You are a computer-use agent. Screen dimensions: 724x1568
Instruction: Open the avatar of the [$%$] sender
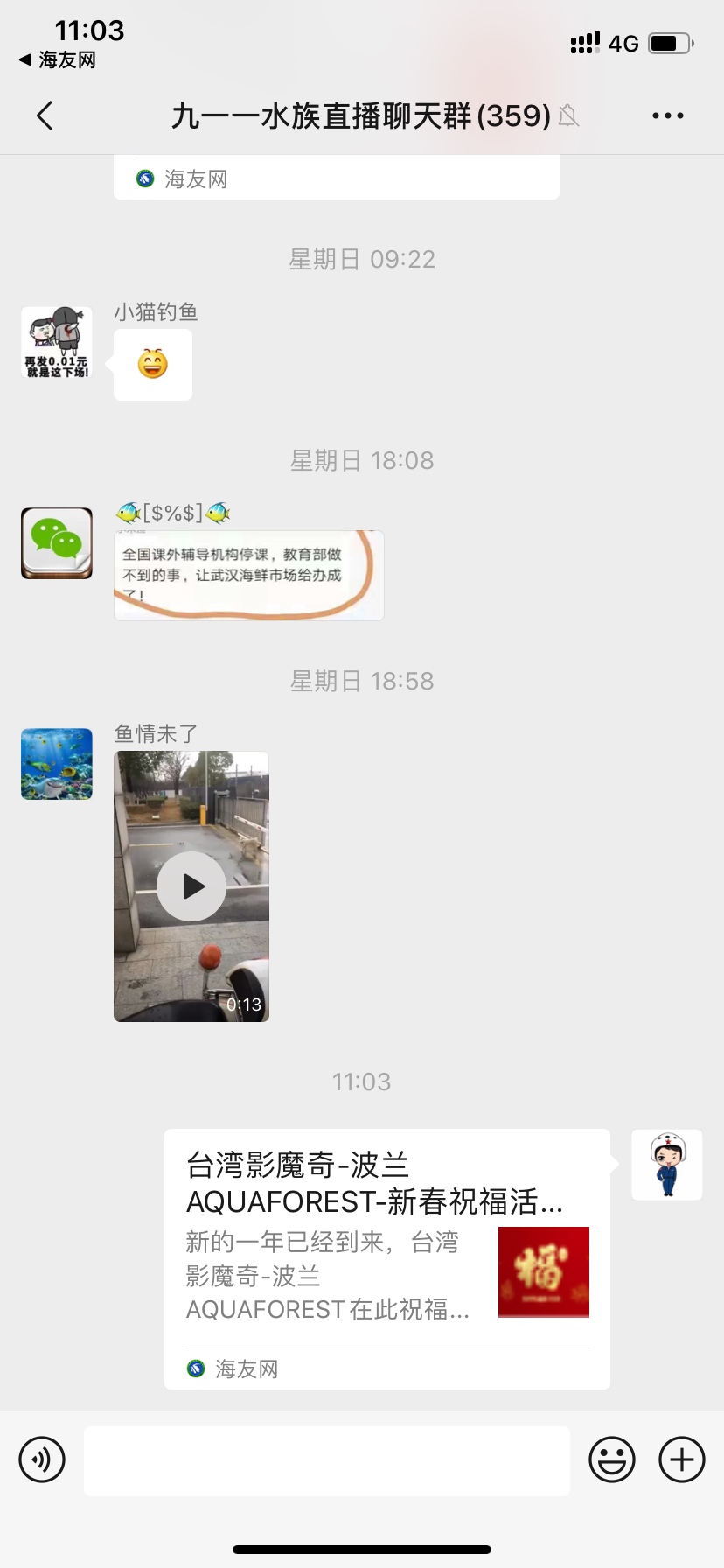[57, 543]
